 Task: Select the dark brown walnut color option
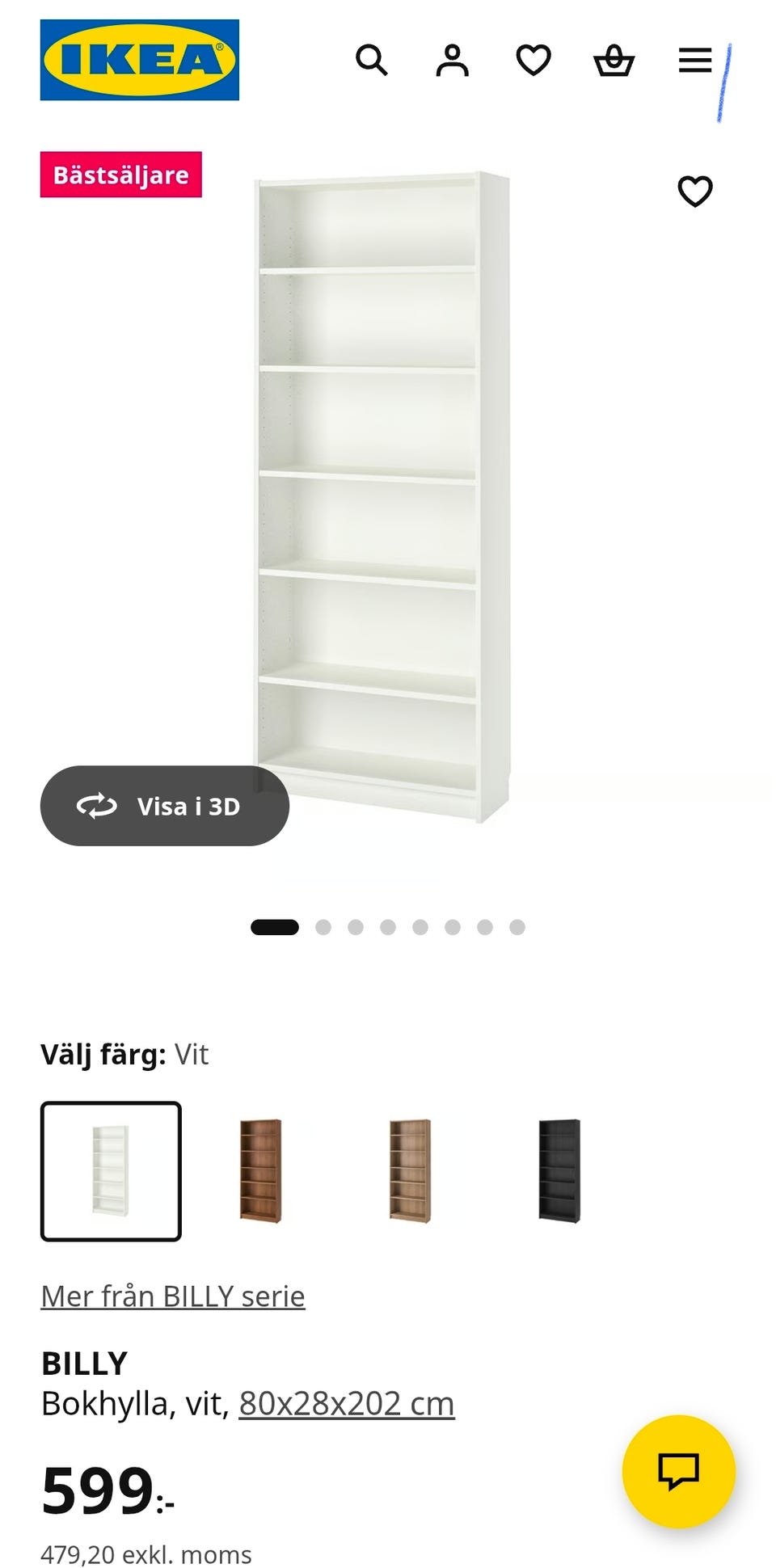click(260, 1171)
